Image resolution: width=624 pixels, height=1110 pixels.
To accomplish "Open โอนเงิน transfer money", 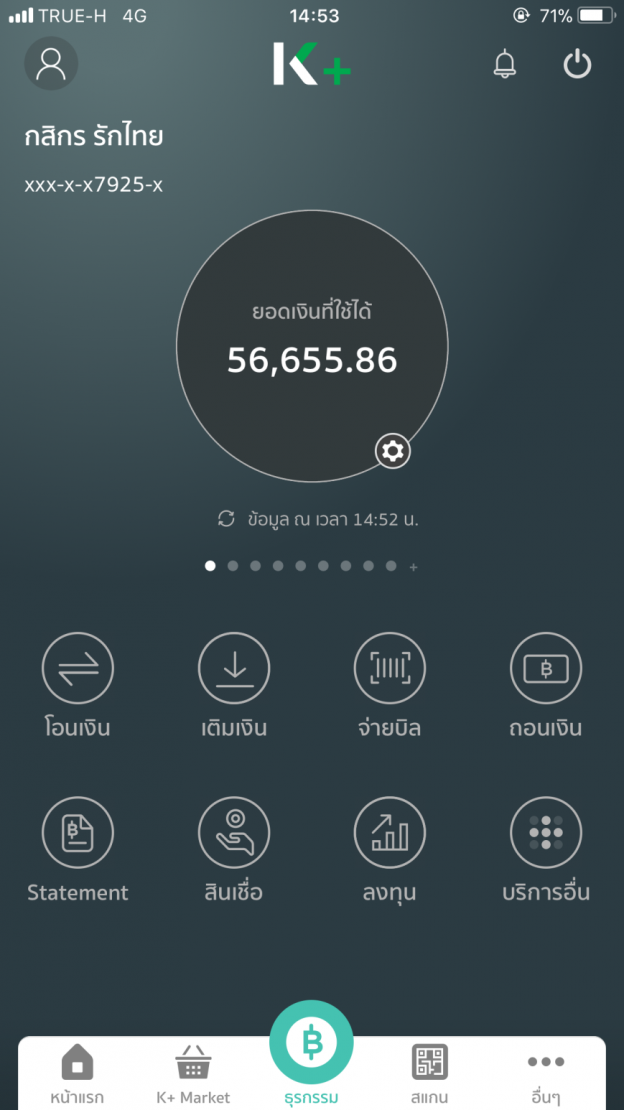I will tap(78, 668).
